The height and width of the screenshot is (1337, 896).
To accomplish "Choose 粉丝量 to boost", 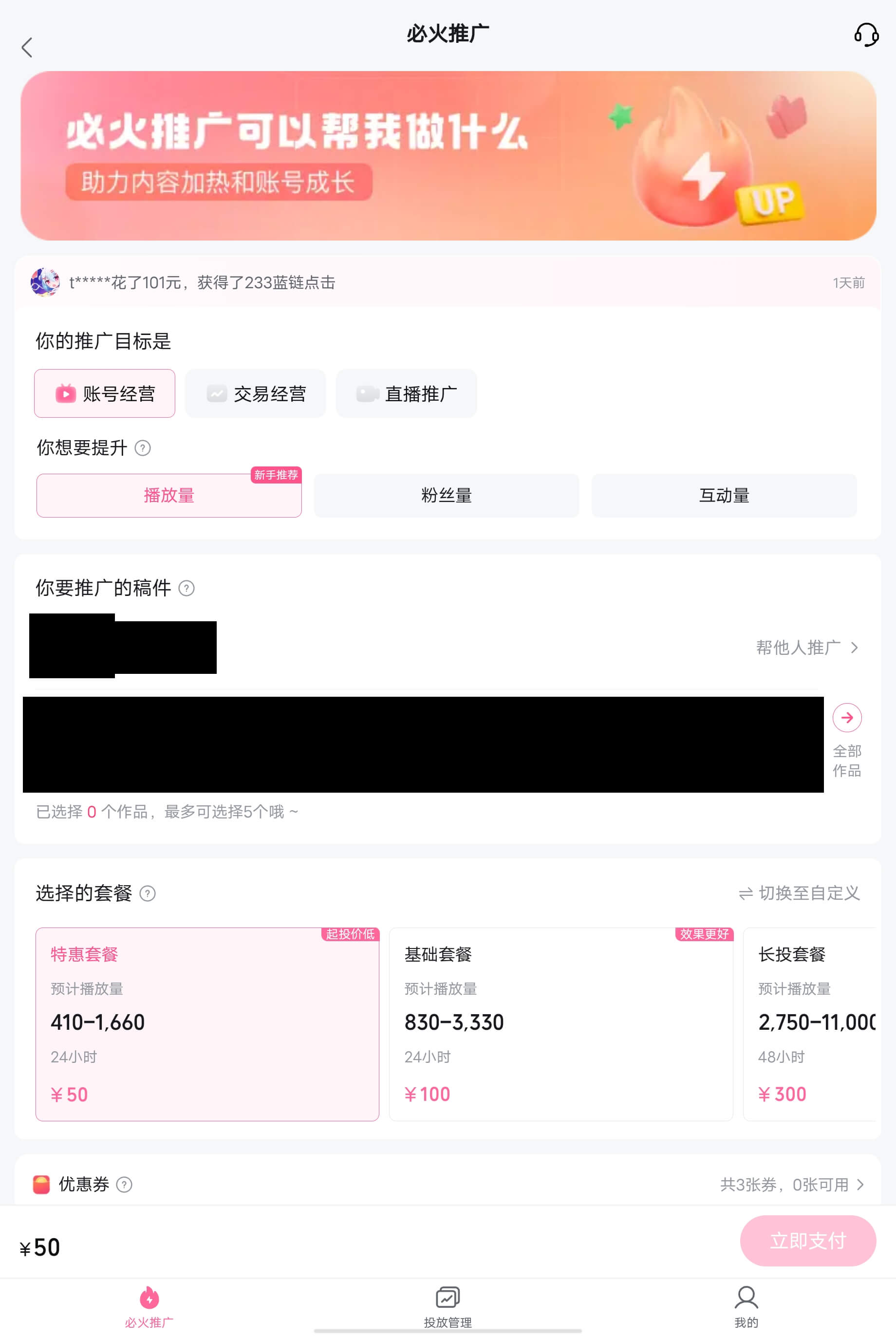I will pos(446,495).
